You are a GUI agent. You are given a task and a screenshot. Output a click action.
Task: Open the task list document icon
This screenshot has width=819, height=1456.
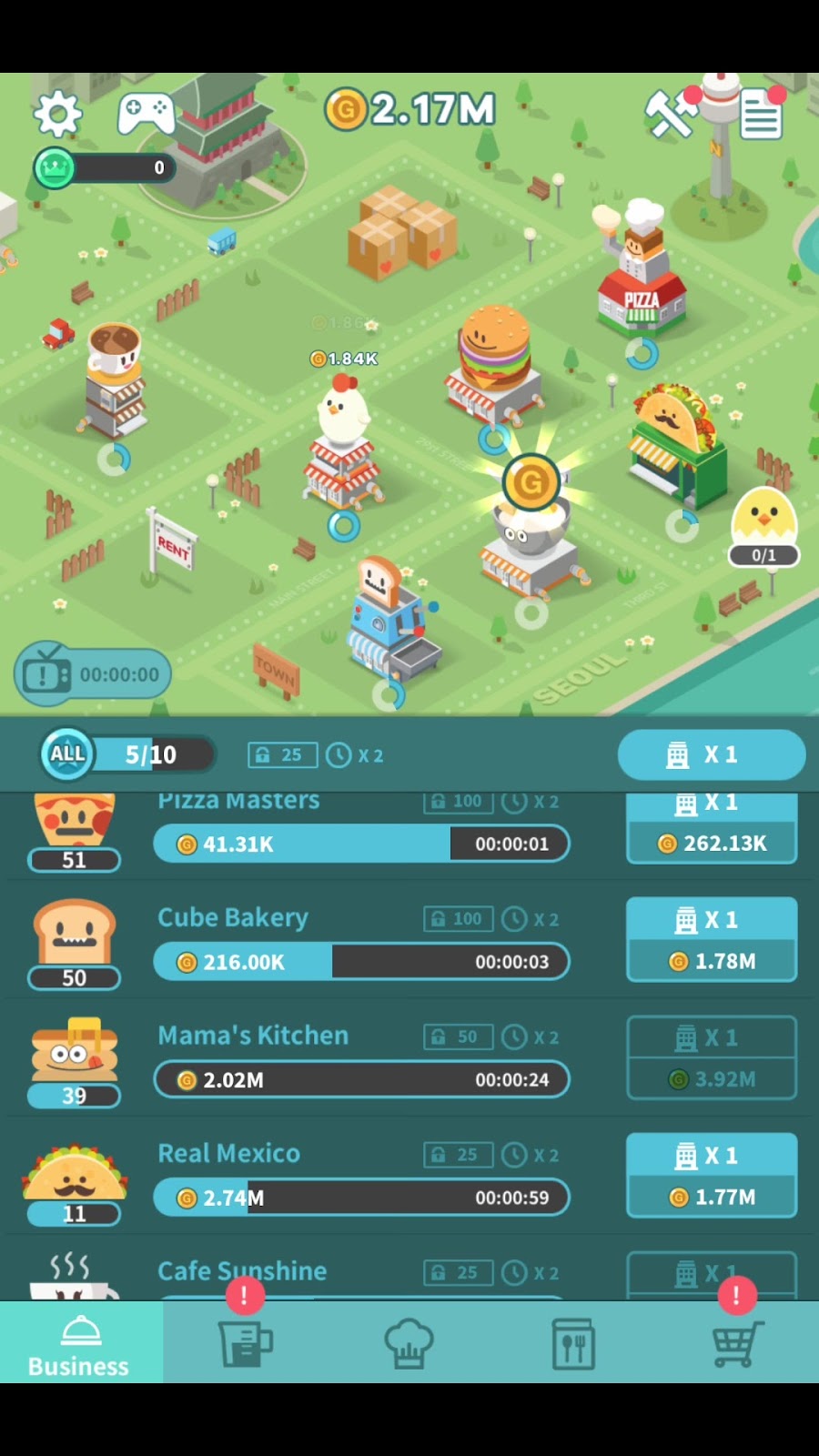coord(761,116)
